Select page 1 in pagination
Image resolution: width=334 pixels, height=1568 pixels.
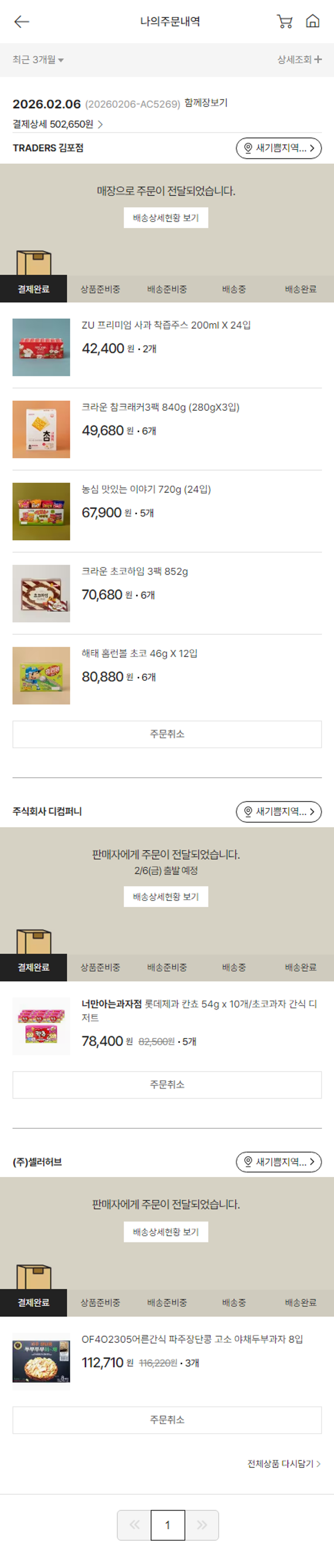(167, 1525)
